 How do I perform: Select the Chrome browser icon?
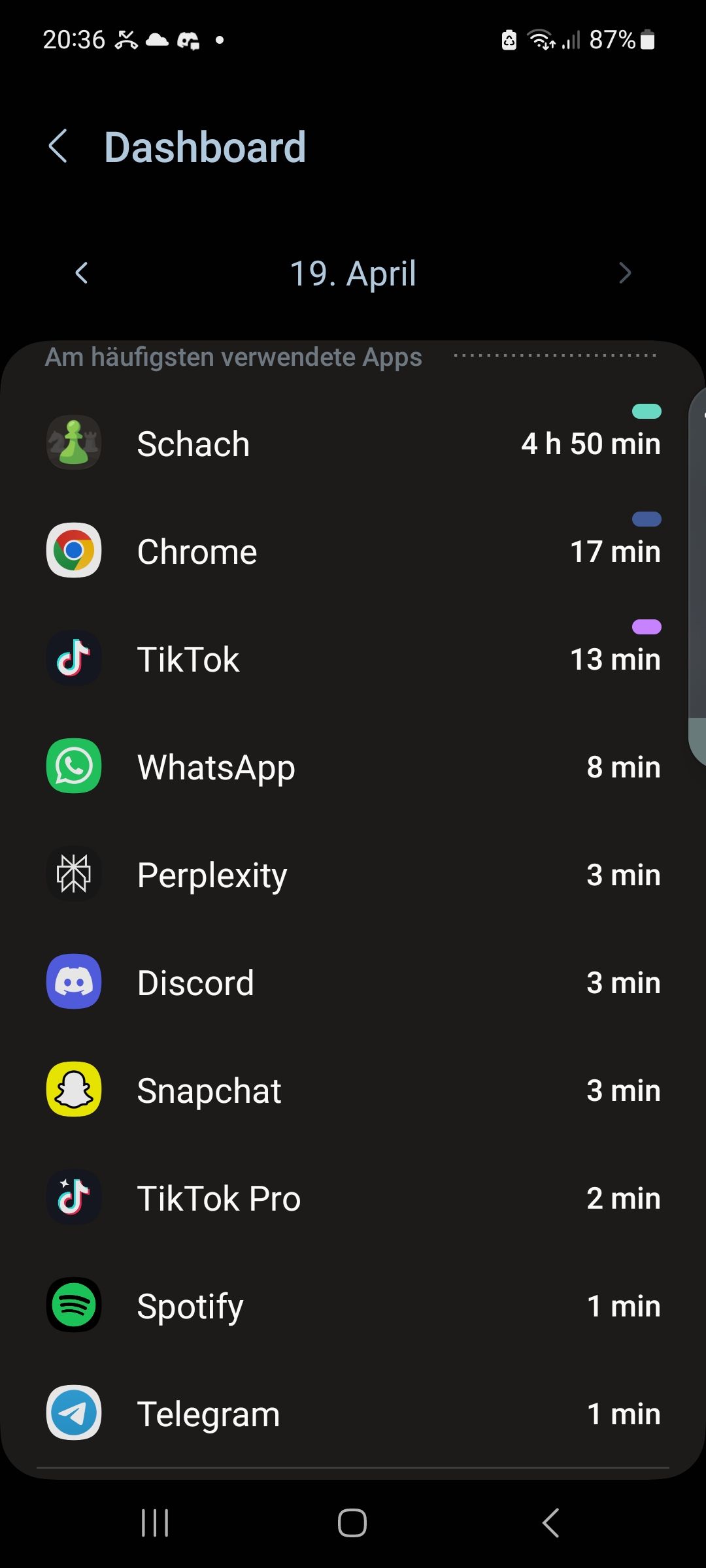(x=73, y=551)
